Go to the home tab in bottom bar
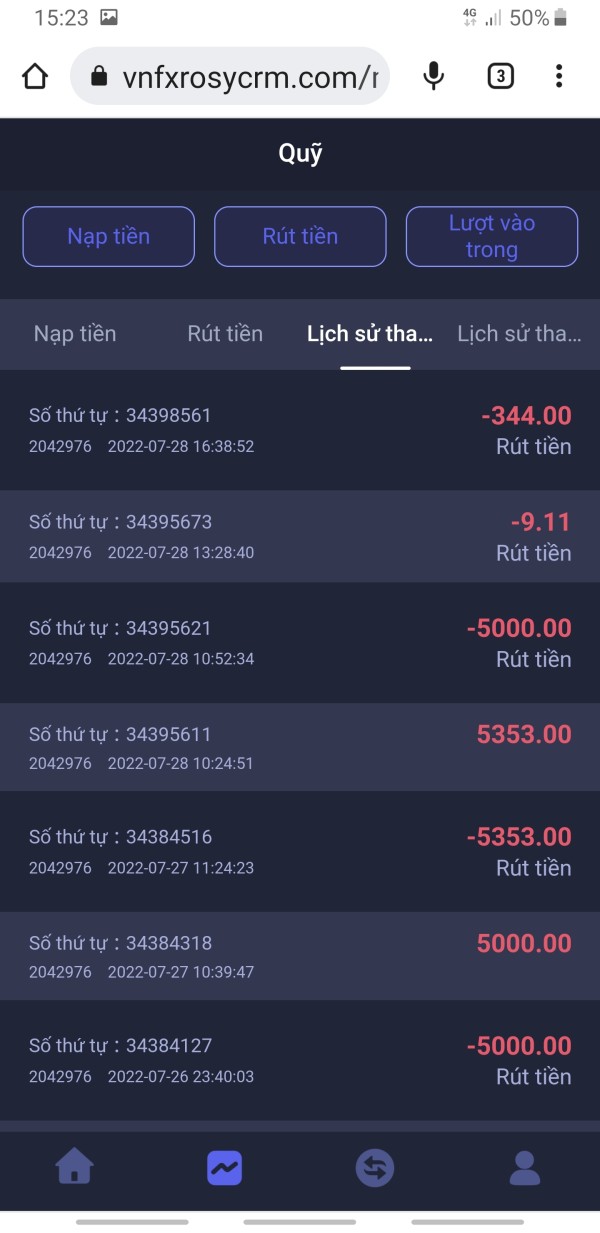600x1233 pixels. pos(75,1167)
